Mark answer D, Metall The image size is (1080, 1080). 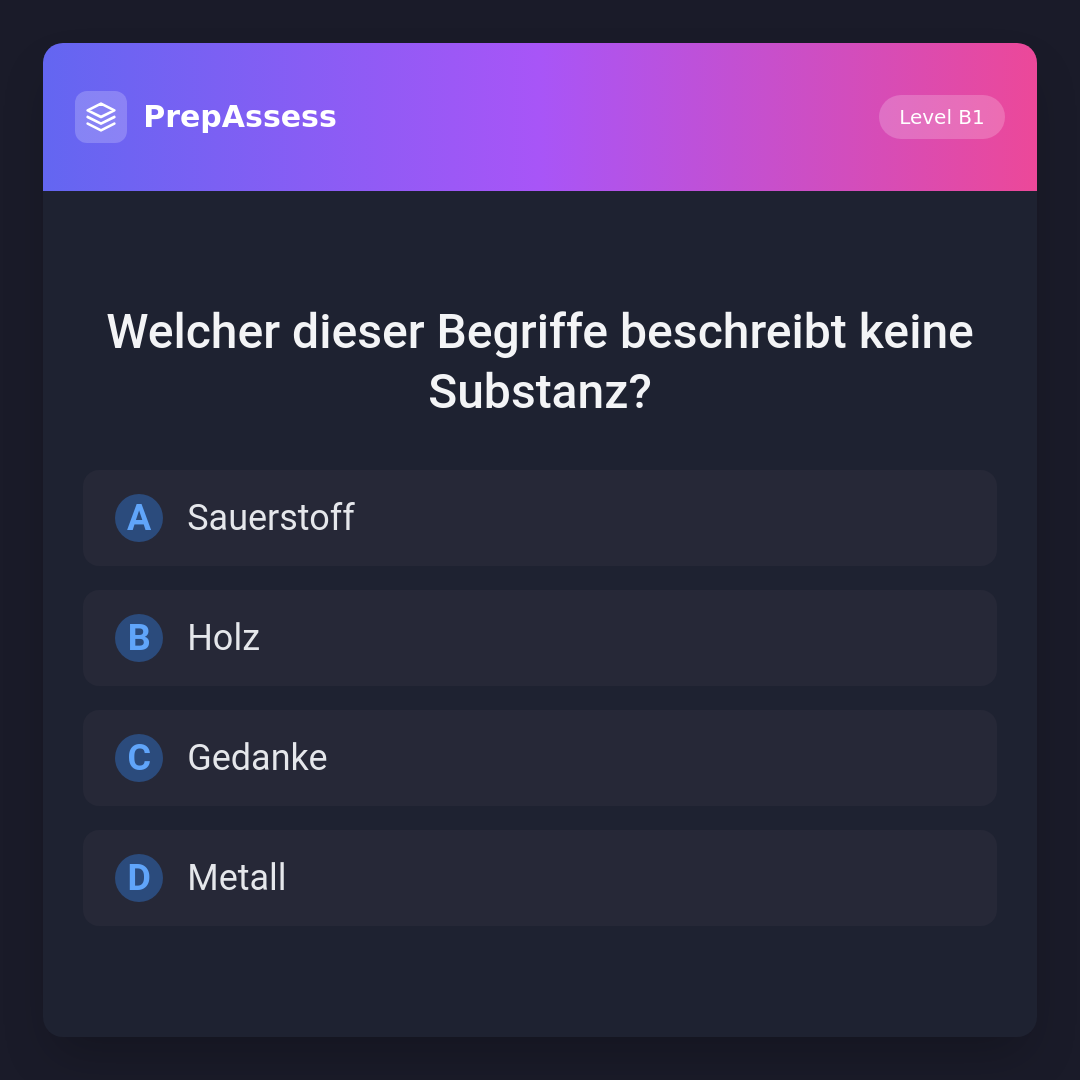click(540, 878)
